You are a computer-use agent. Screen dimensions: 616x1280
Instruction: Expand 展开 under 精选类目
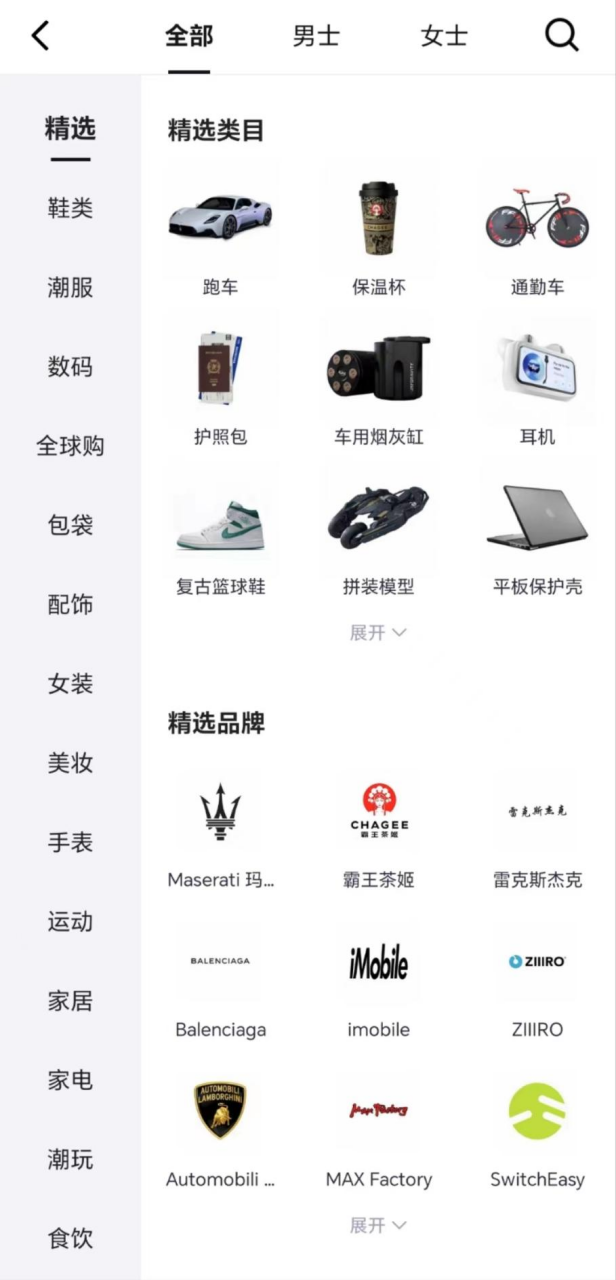click(x=378, y=632)
